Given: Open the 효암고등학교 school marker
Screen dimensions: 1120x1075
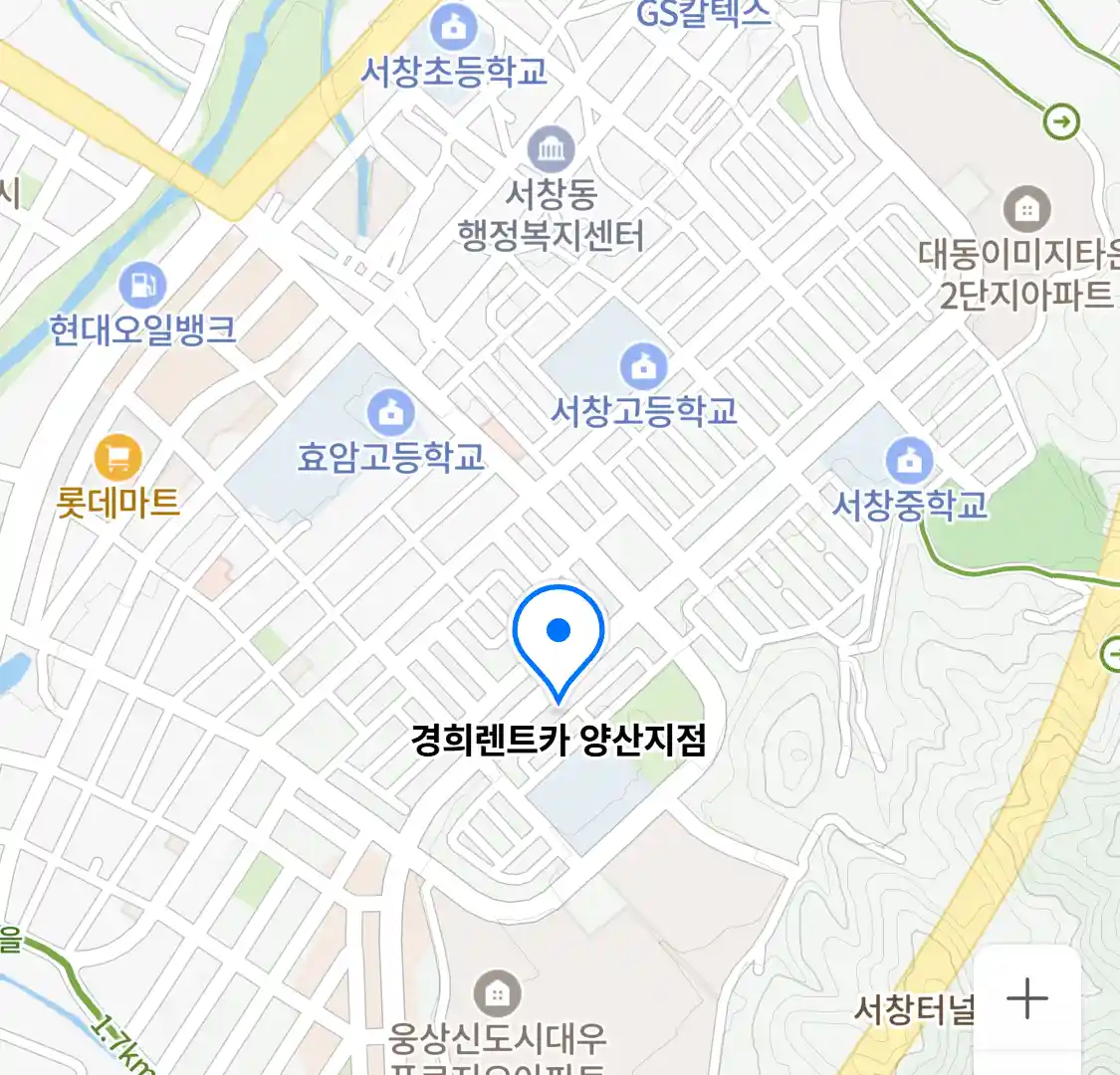Looking at the screenshot, I should pyautogui.click(x=390, y=412).
